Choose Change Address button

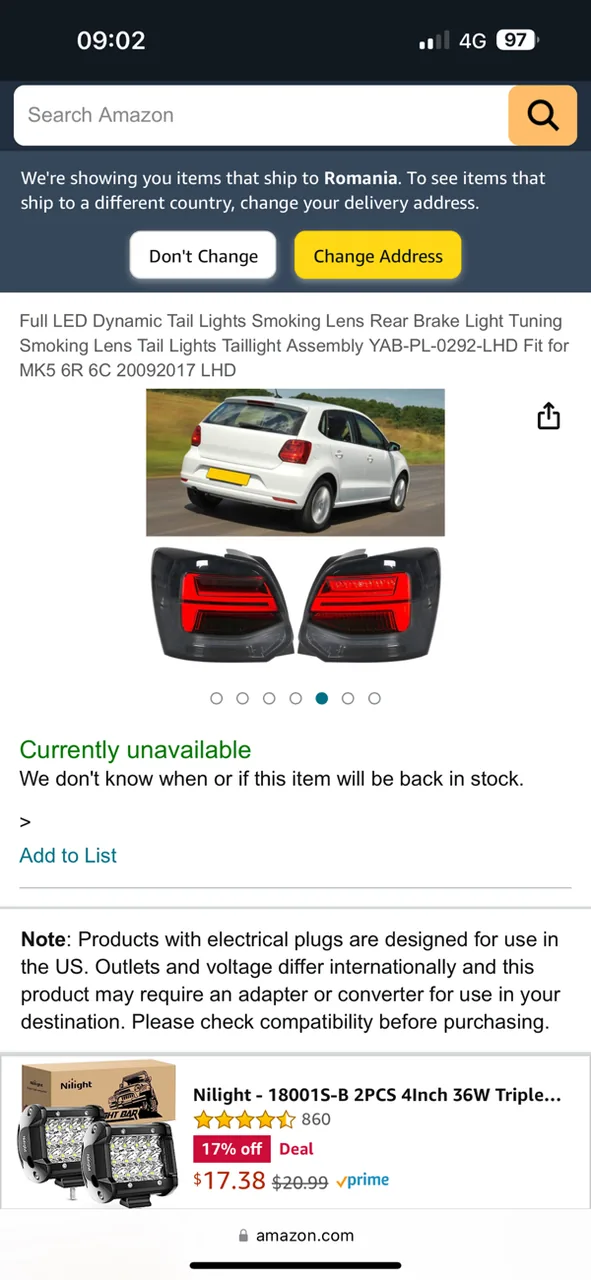click(378, 256)
